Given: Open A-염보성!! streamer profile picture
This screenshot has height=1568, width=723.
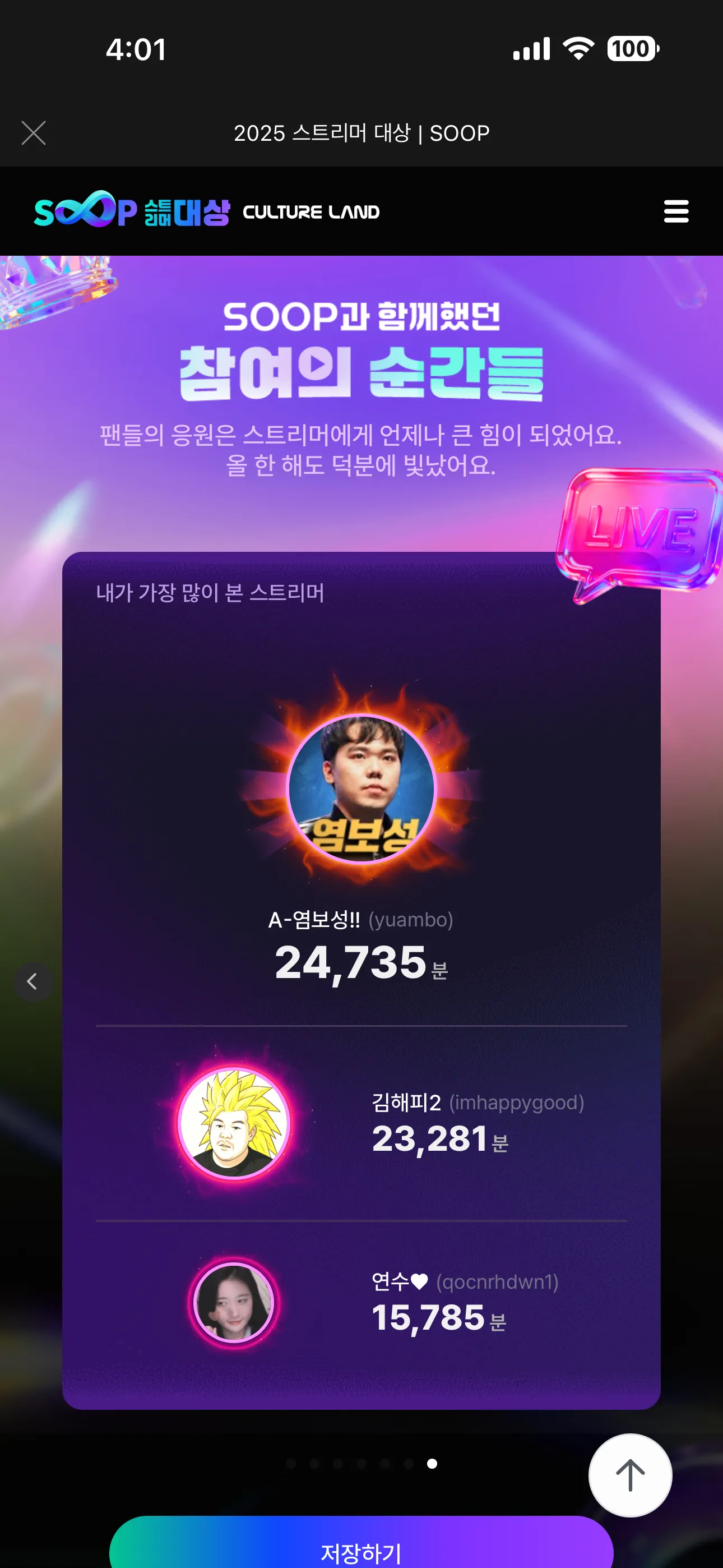Looking at the screenshot, I should (361, 789).
